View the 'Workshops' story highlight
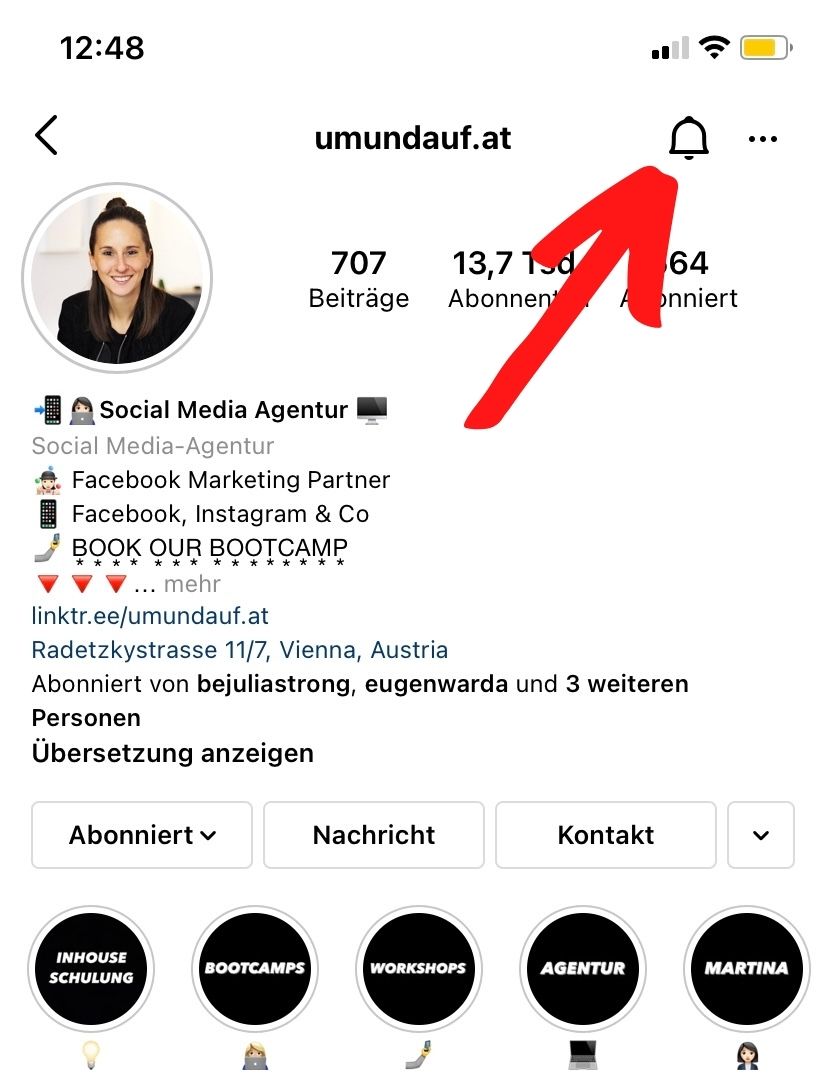This screenshot has height=1091, width=826. (x=418, y=968)
